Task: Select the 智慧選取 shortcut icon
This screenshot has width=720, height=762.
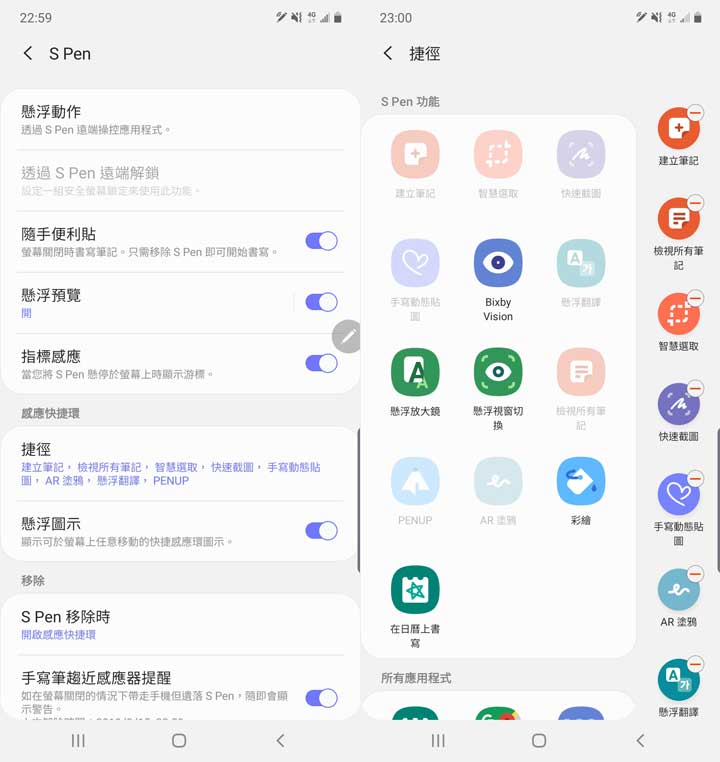Action: (x=498, y=154)
